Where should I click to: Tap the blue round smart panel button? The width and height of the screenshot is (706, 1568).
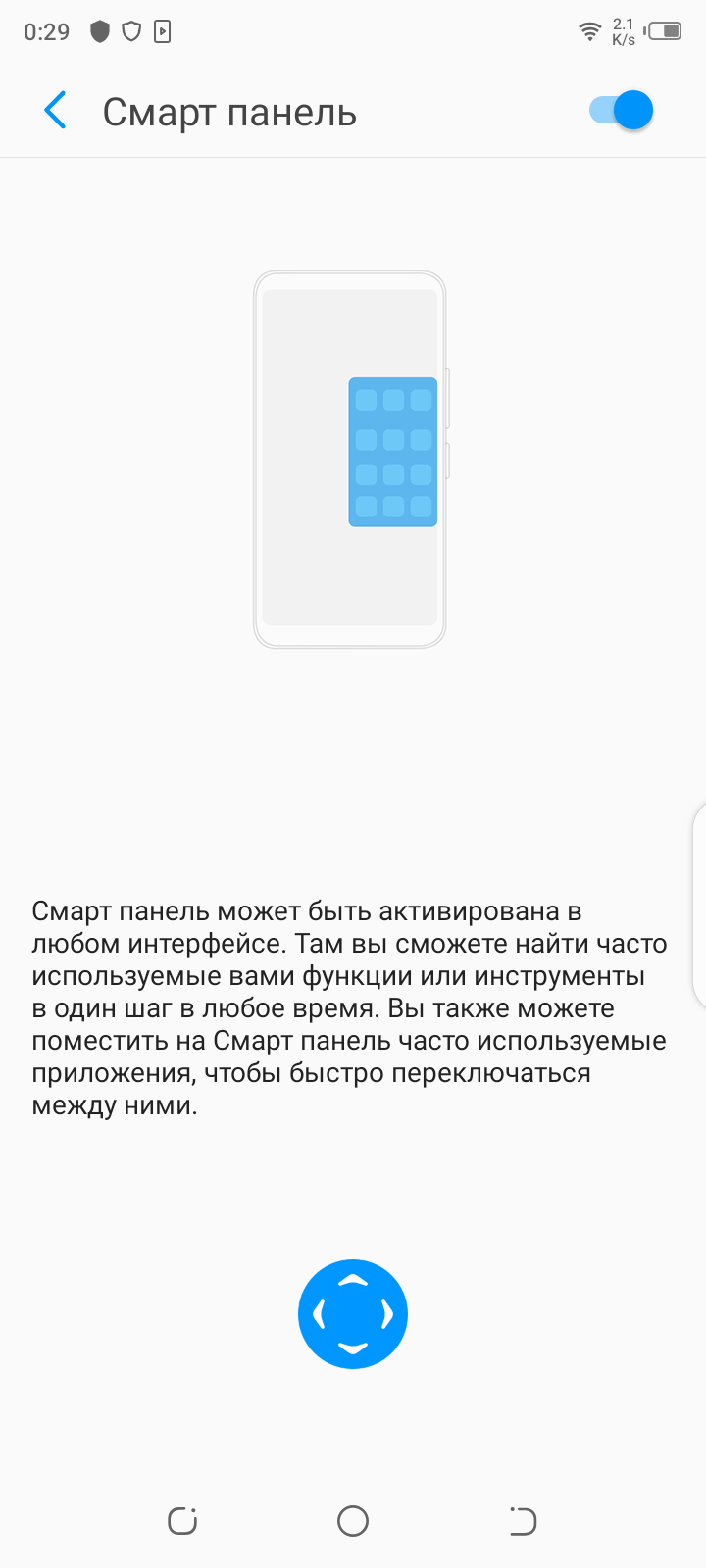353,1314
